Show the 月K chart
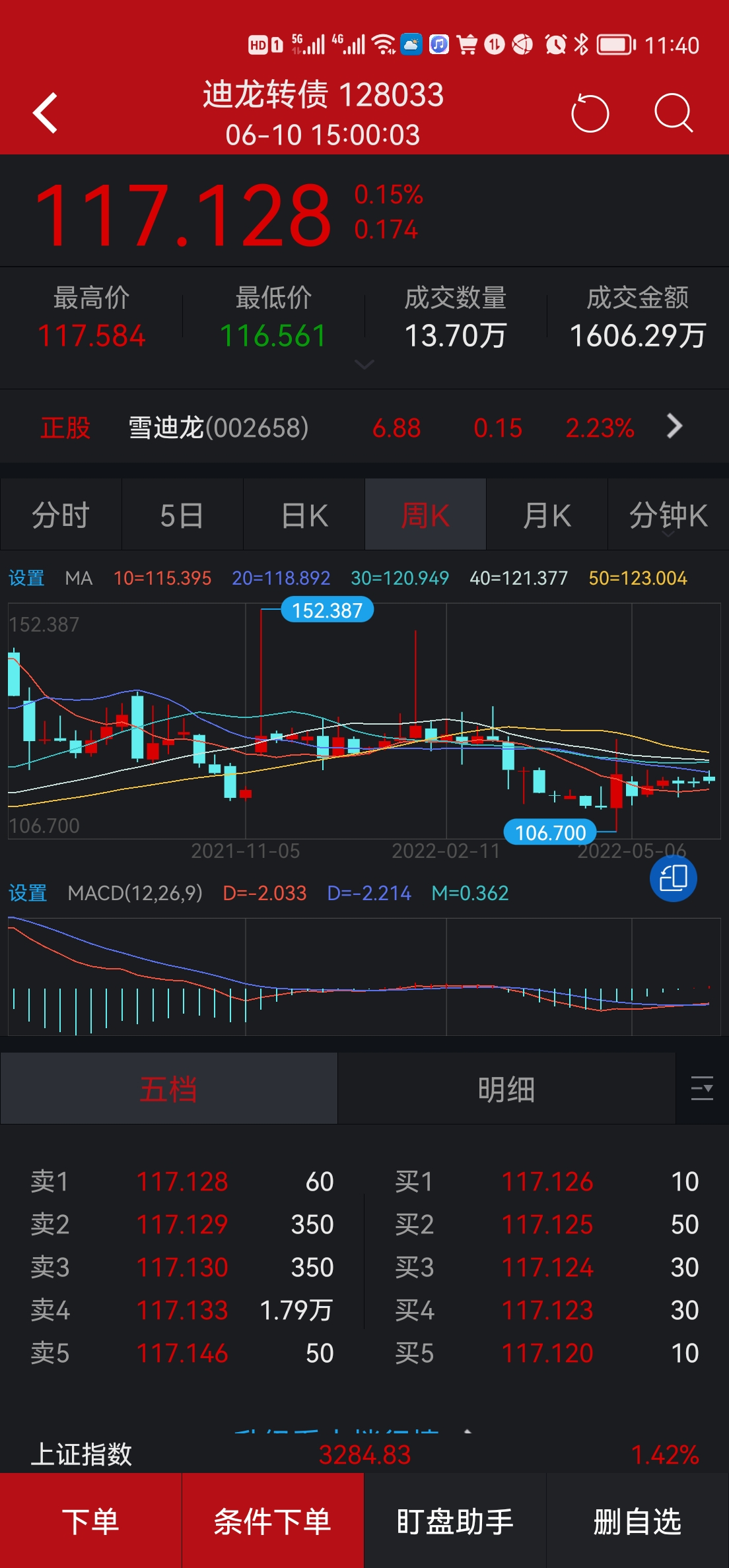 (547, 515)
